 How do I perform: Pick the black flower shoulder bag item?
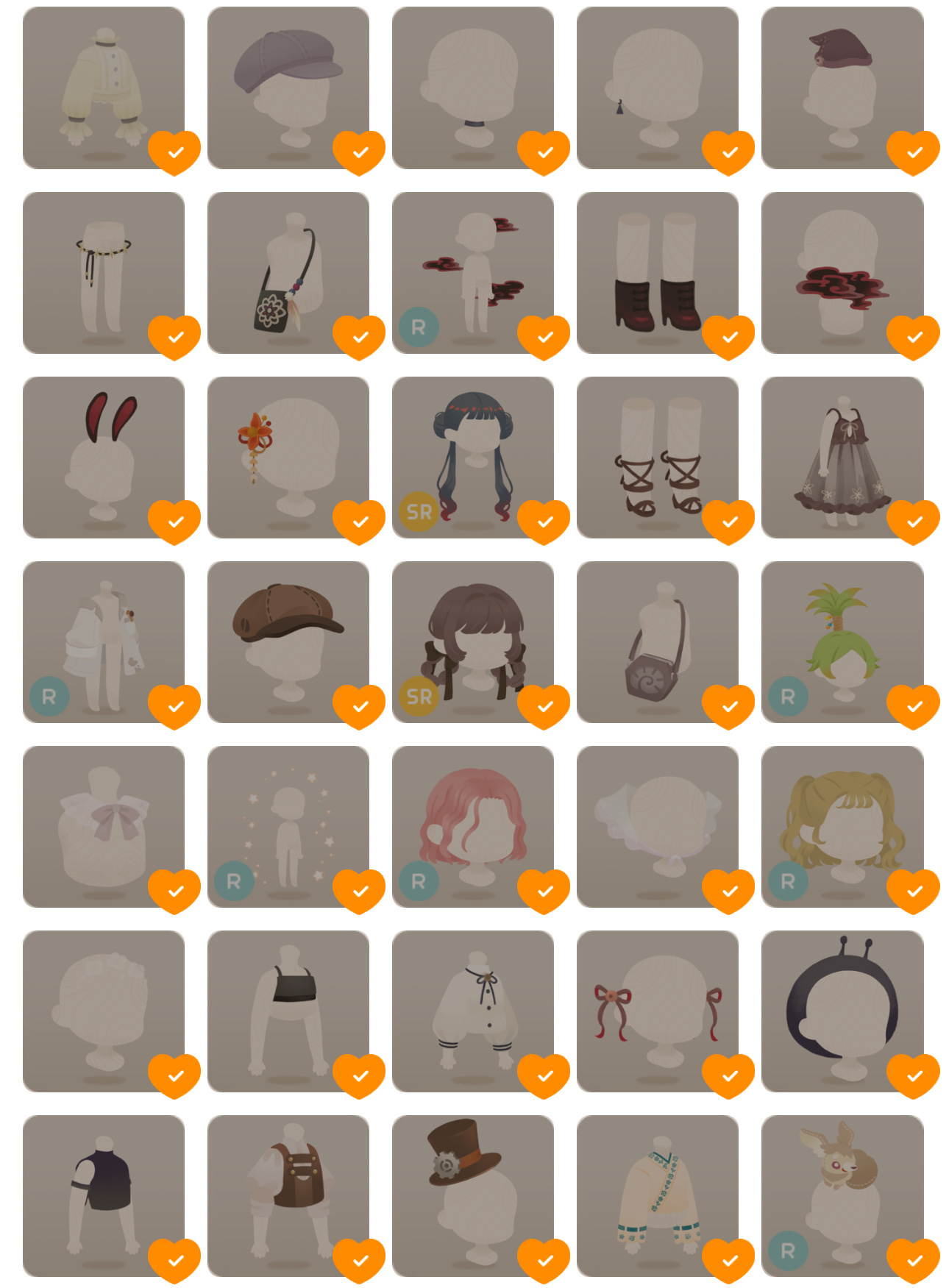(288, 272)
